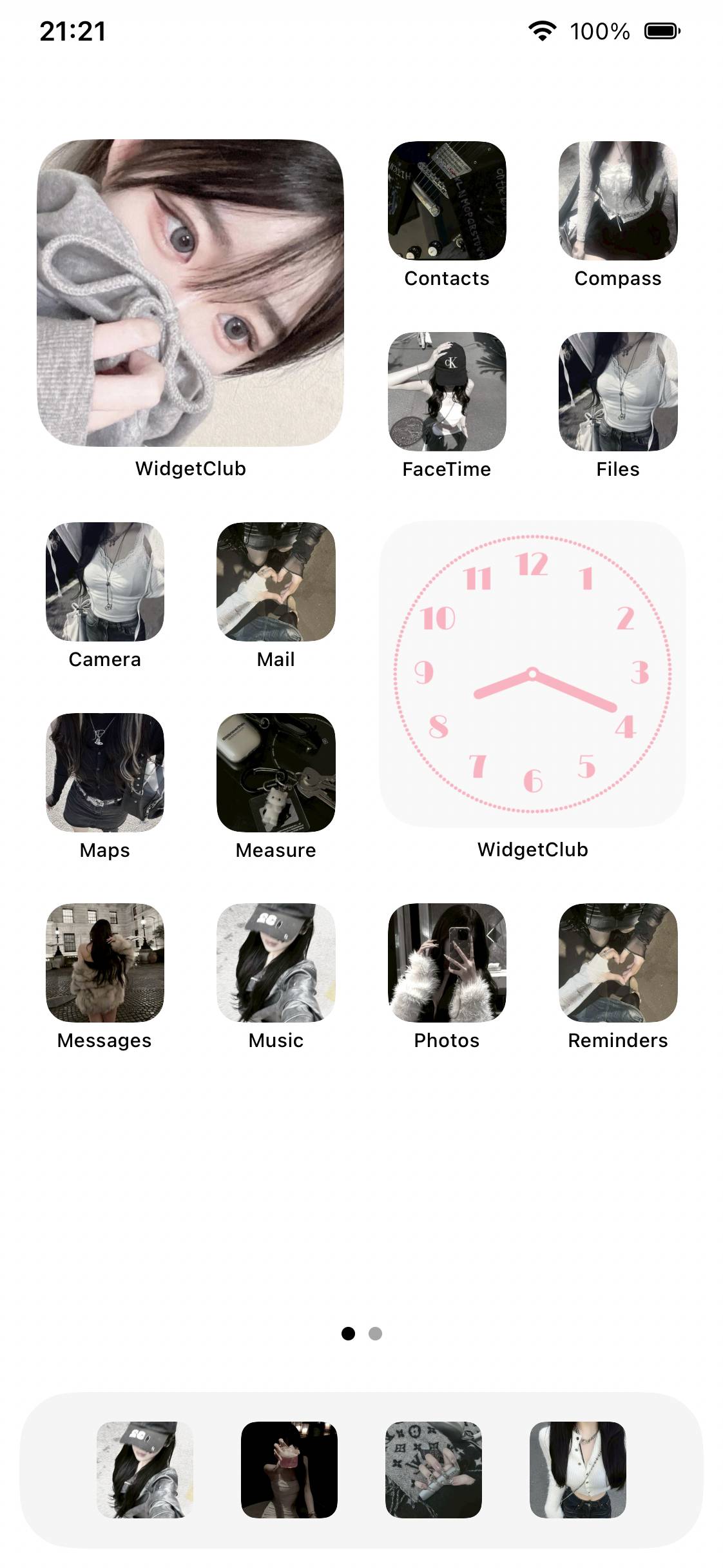Open the Music app
Screen dimensions: 723x1568
(x=276, y=963)
